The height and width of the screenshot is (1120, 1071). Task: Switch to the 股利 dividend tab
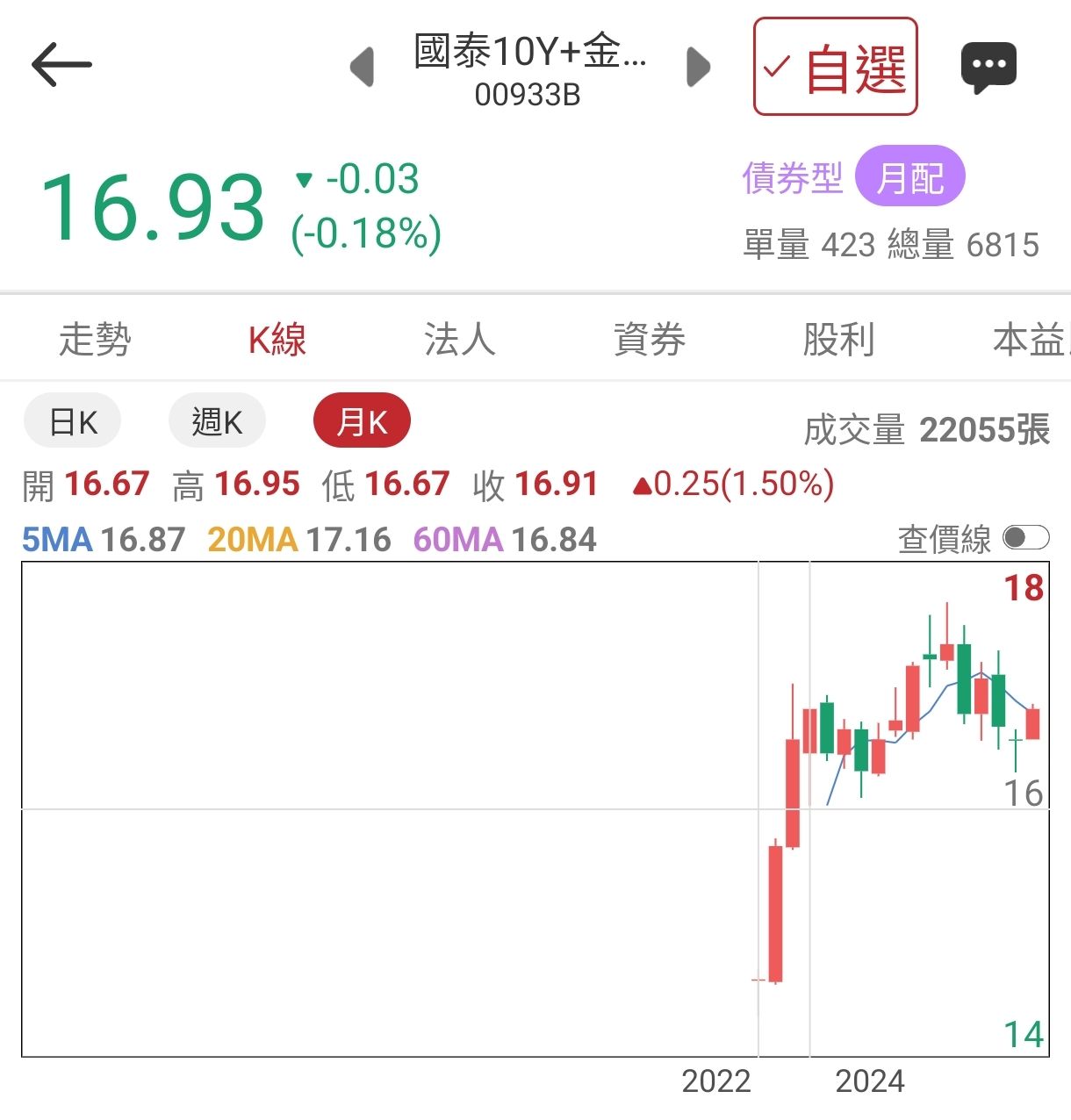coord(836,339)
